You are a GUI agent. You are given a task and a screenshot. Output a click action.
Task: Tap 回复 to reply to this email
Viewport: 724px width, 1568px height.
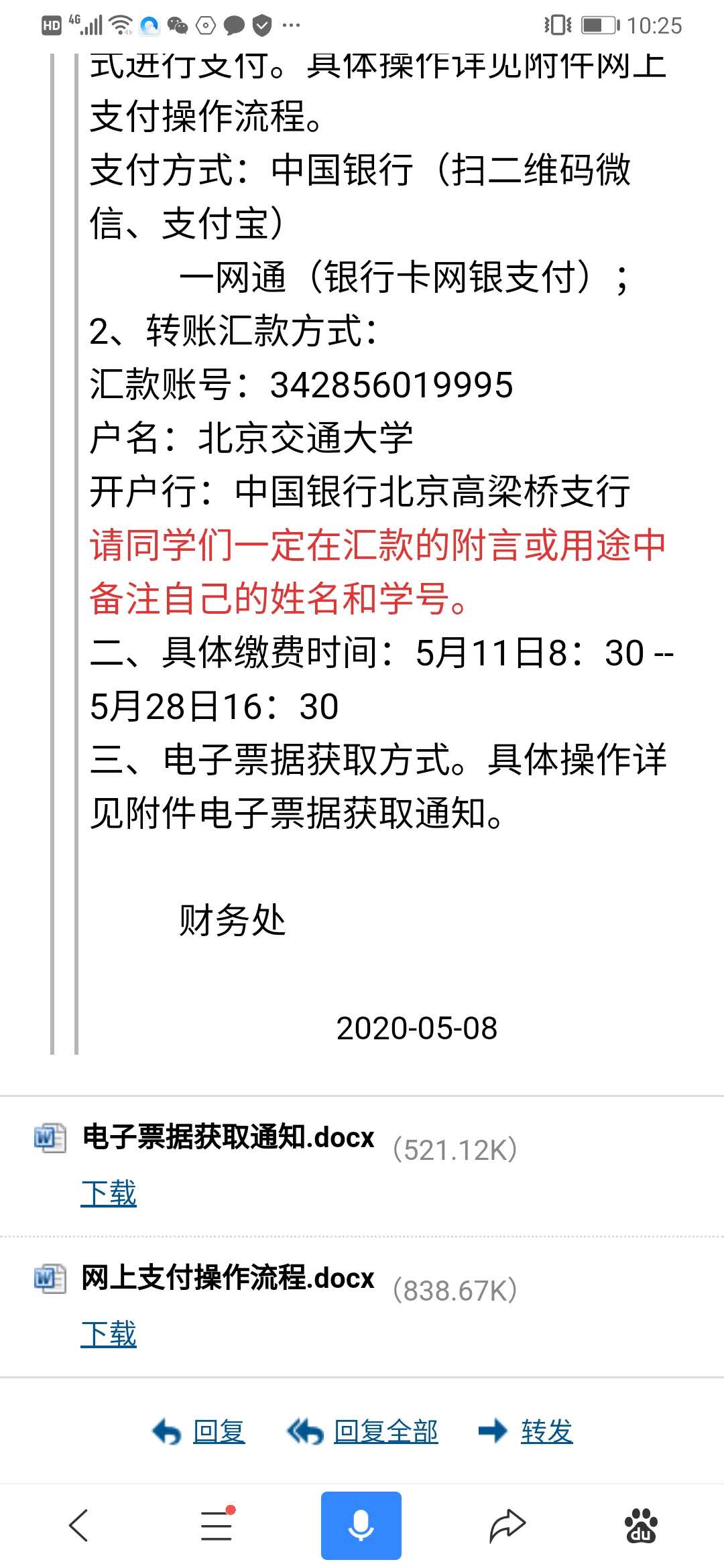pos(219,1432)
